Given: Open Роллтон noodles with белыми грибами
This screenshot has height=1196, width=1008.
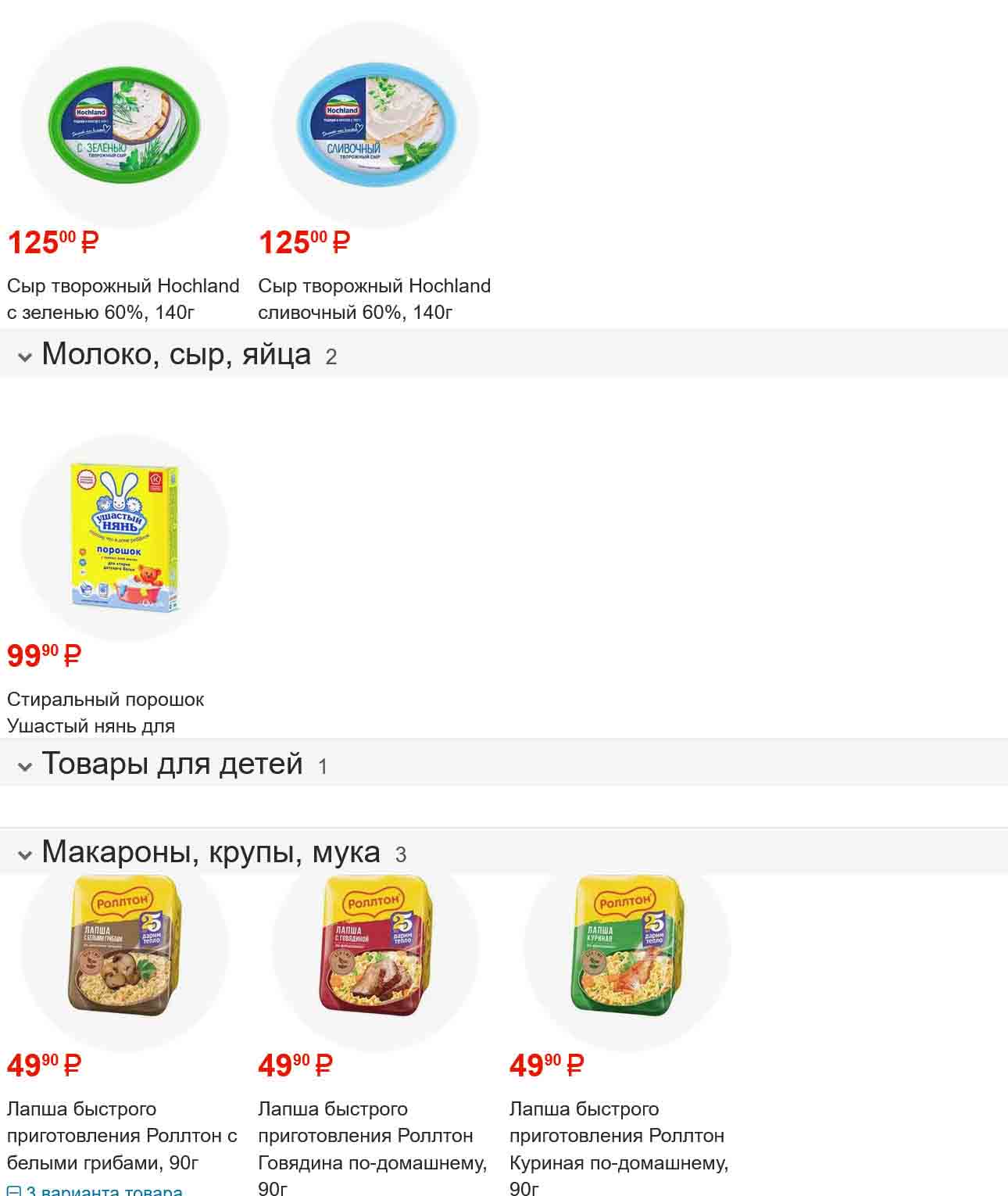Looking at the screenshot, I should coord(122,1135).
